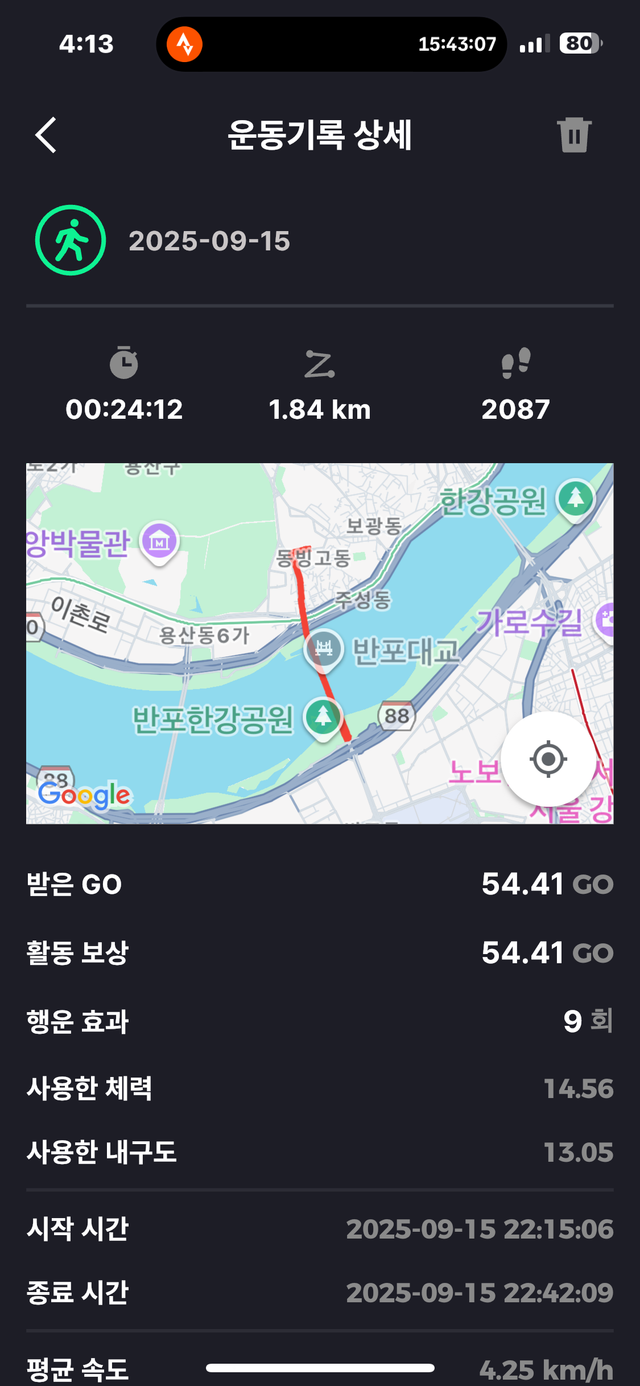Open the Strava activity in the Dynamic Island
The width and height of the screenshot is (640, 1386).
tap(185, 44)
